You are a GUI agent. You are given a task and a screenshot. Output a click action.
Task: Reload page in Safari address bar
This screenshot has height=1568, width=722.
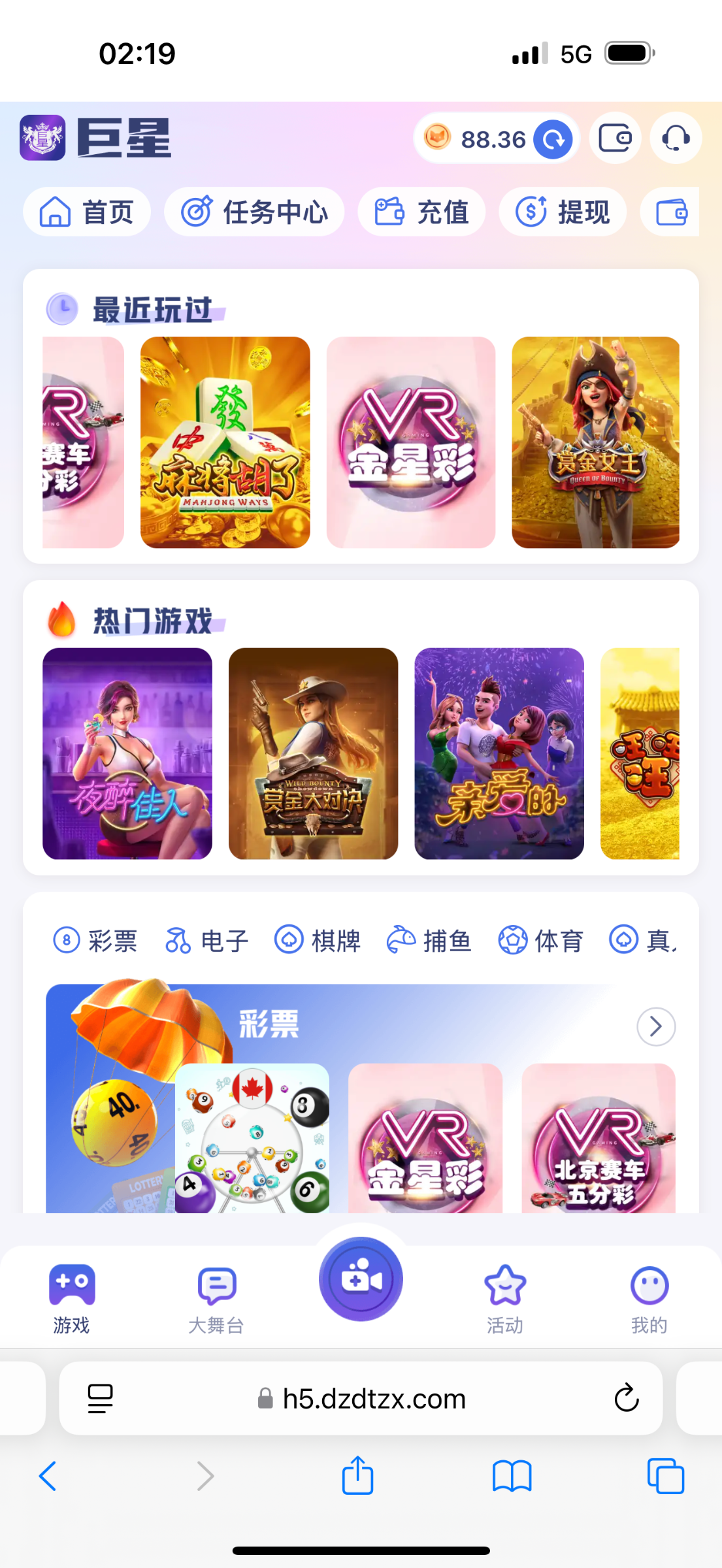click(626, 1398)
